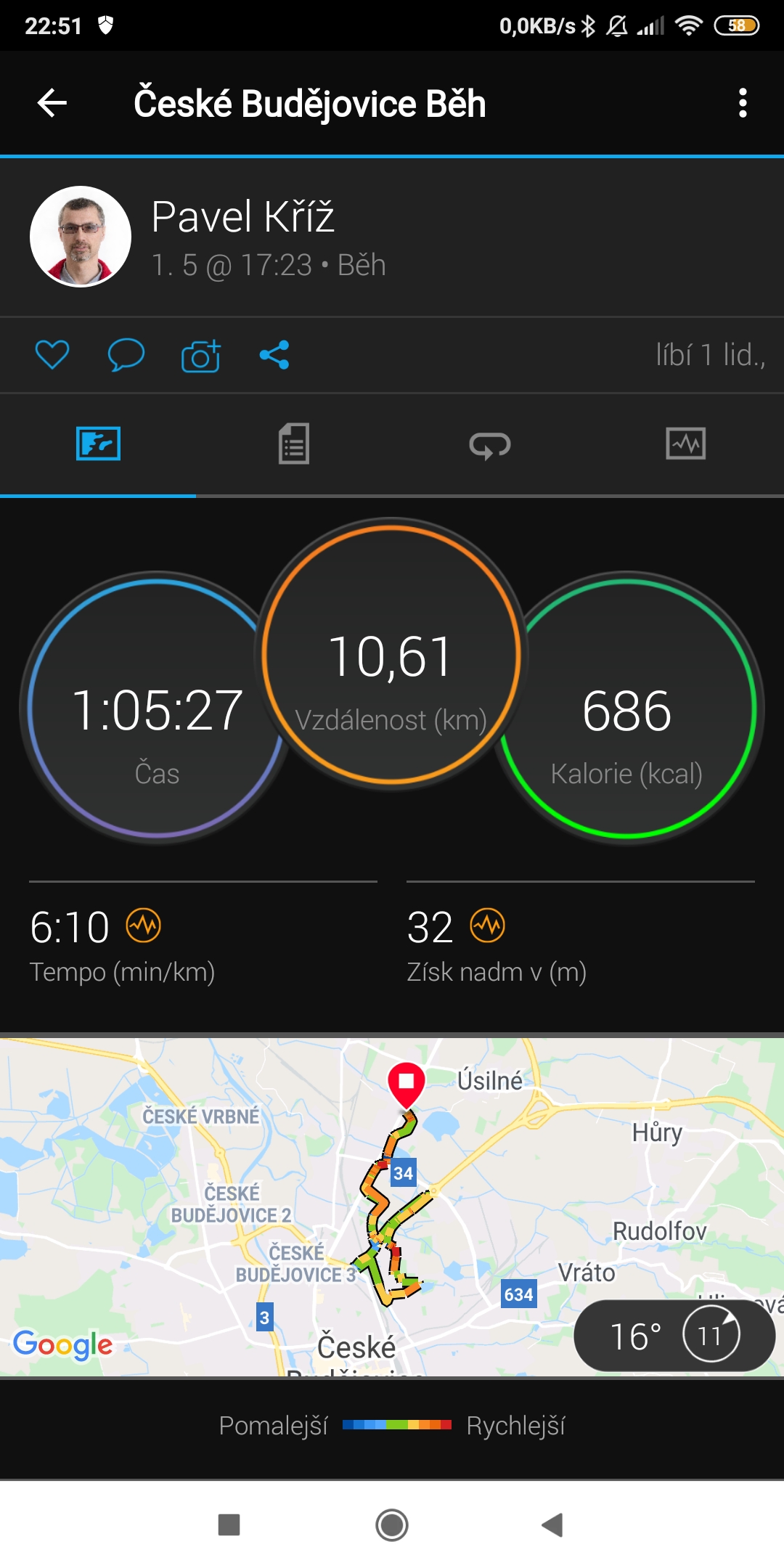Open pace chart icon next to 6:10
This screenshot has height=1568, width=784.
tap(144, 926)
